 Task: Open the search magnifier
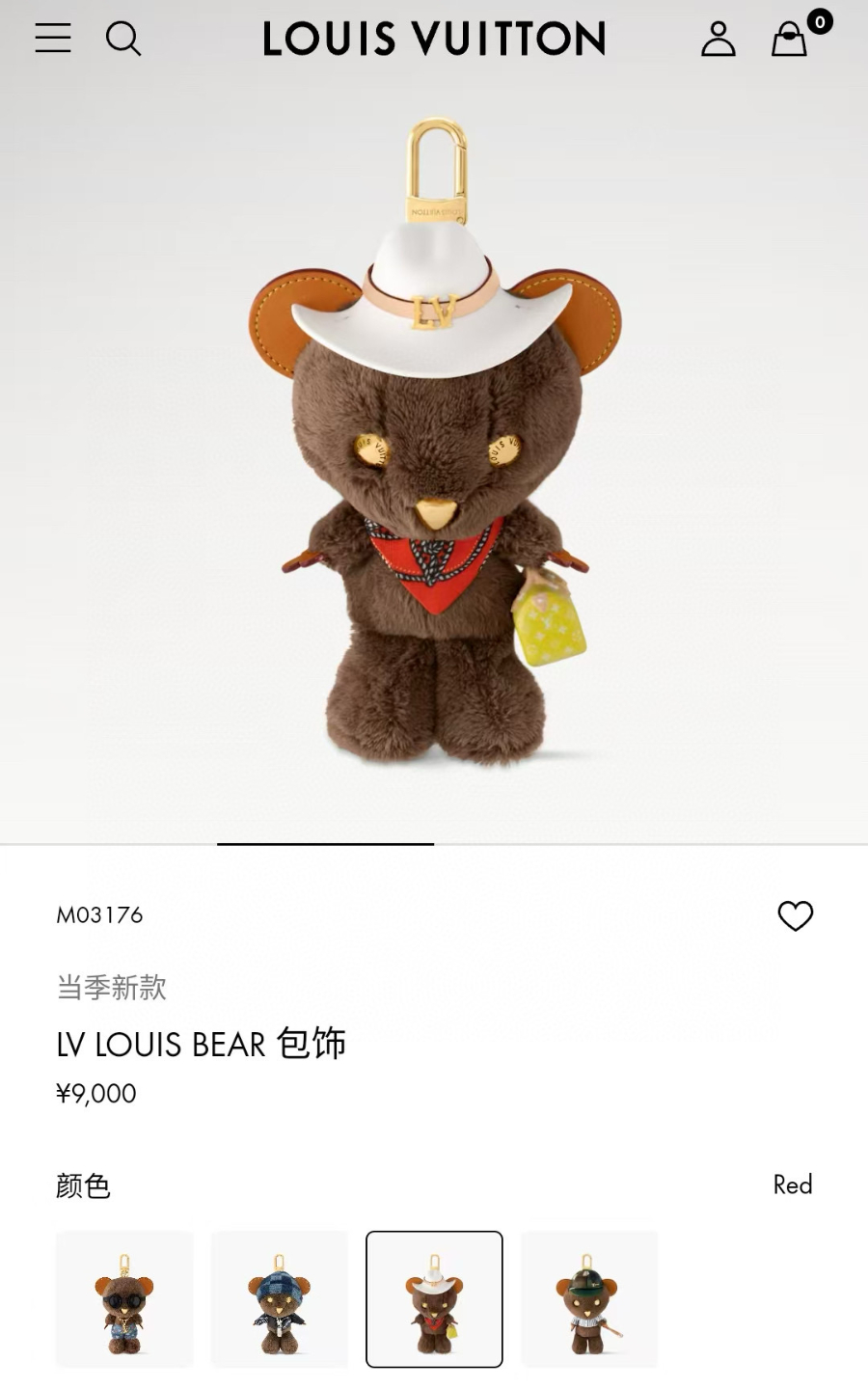pos(123,39)
